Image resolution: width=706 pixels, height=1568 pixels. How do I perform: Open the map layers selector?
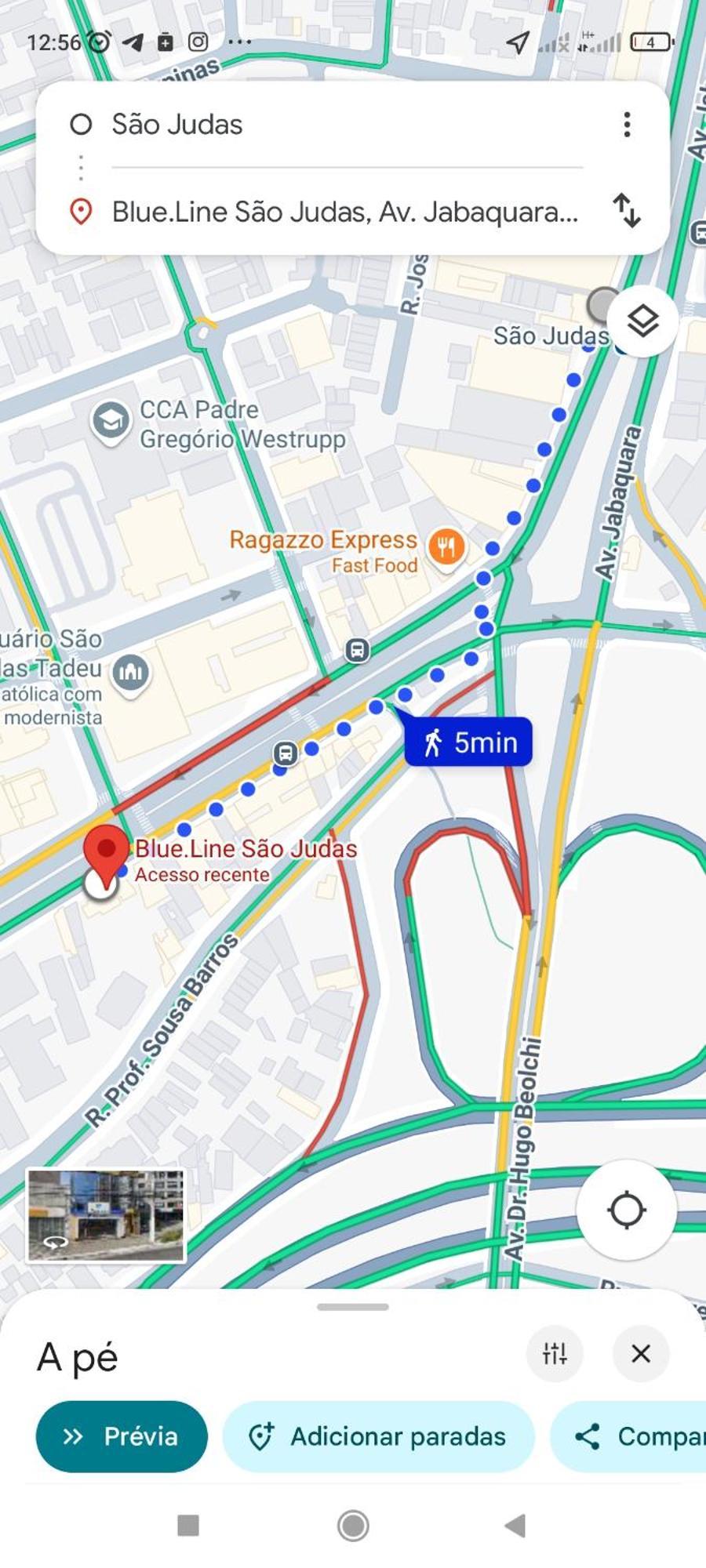tap(642, 321)
